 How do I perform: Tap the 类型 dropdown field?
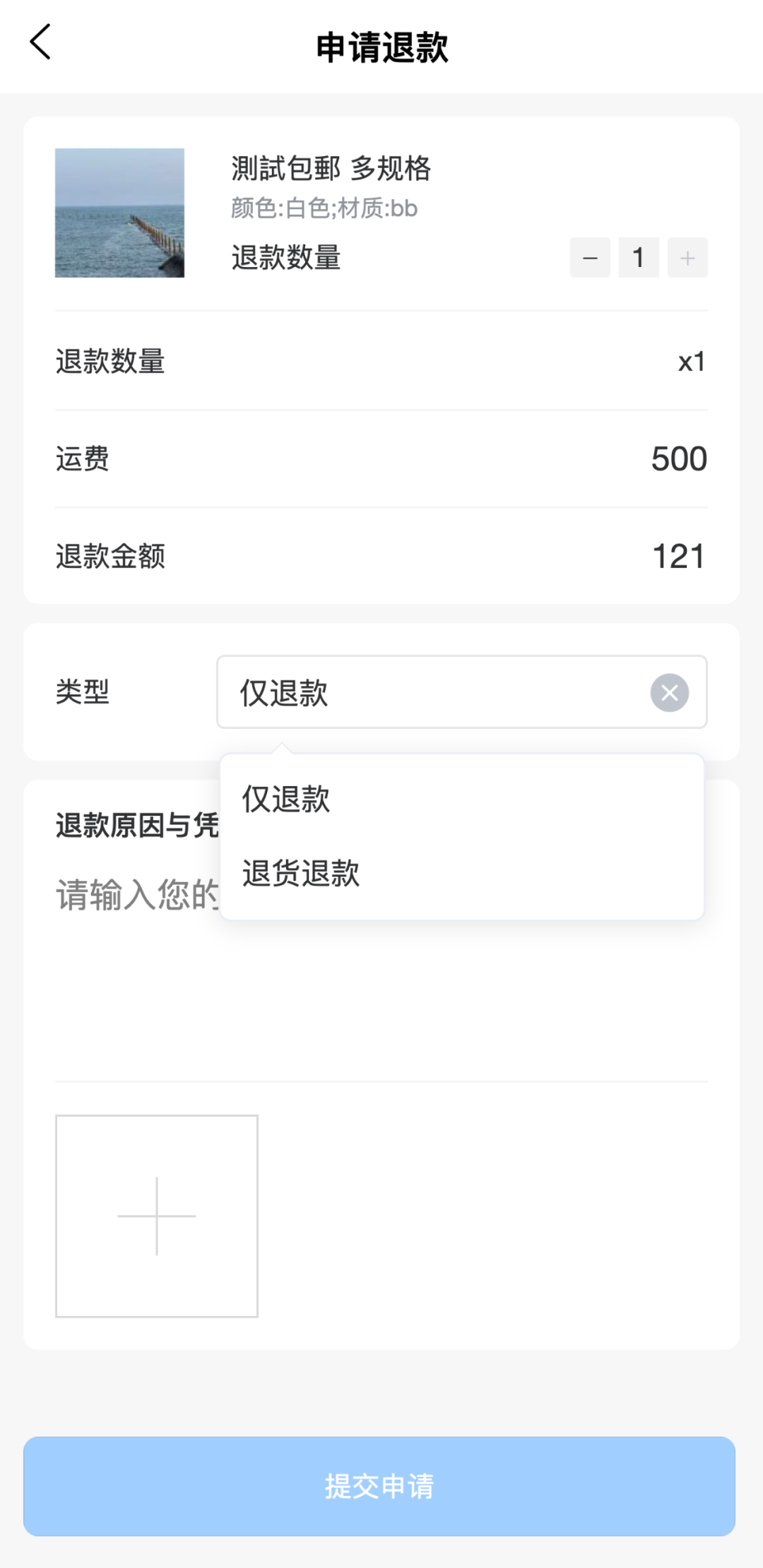(438, 692)
